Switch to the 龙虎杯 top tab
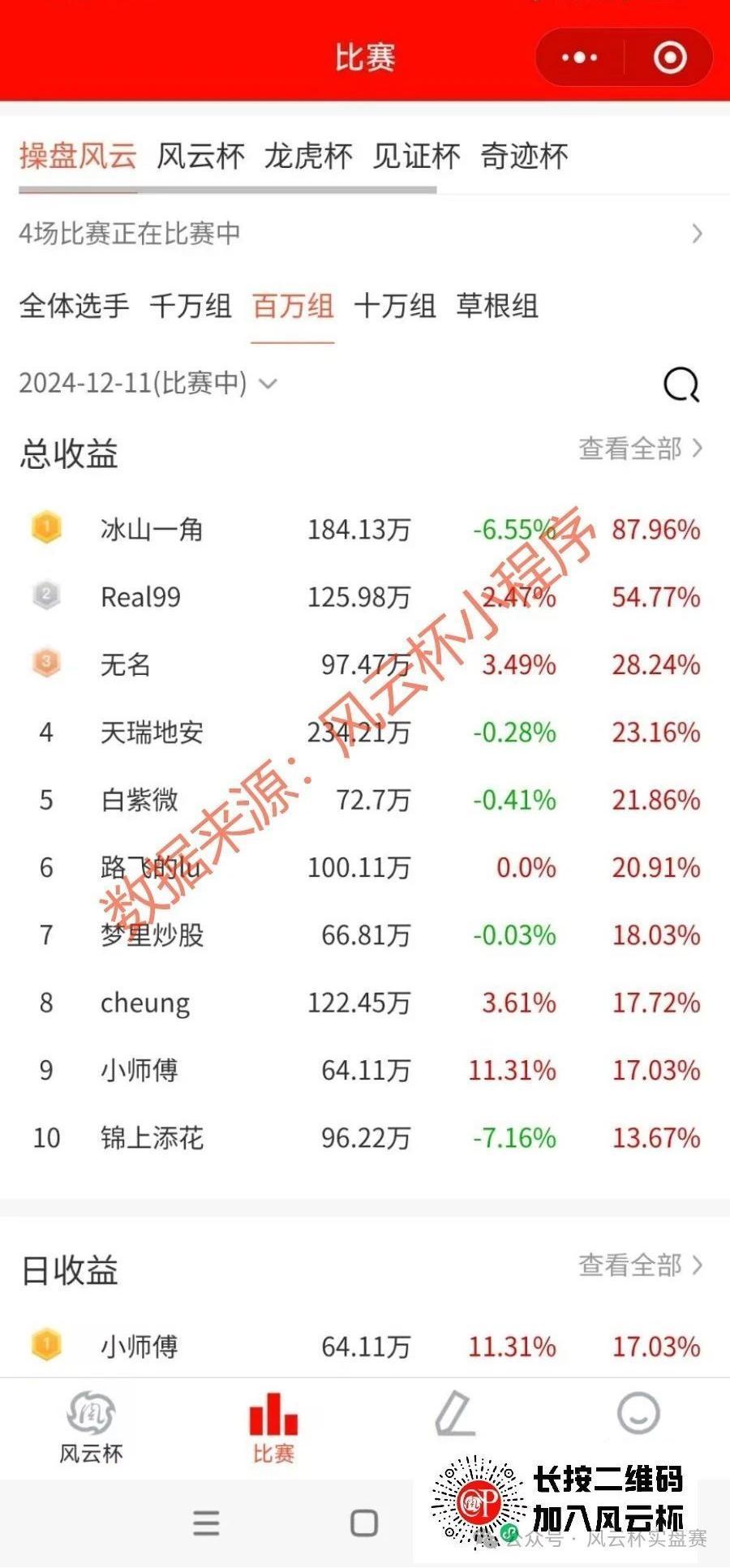The image size is (730, 1568). pos(308,156)
